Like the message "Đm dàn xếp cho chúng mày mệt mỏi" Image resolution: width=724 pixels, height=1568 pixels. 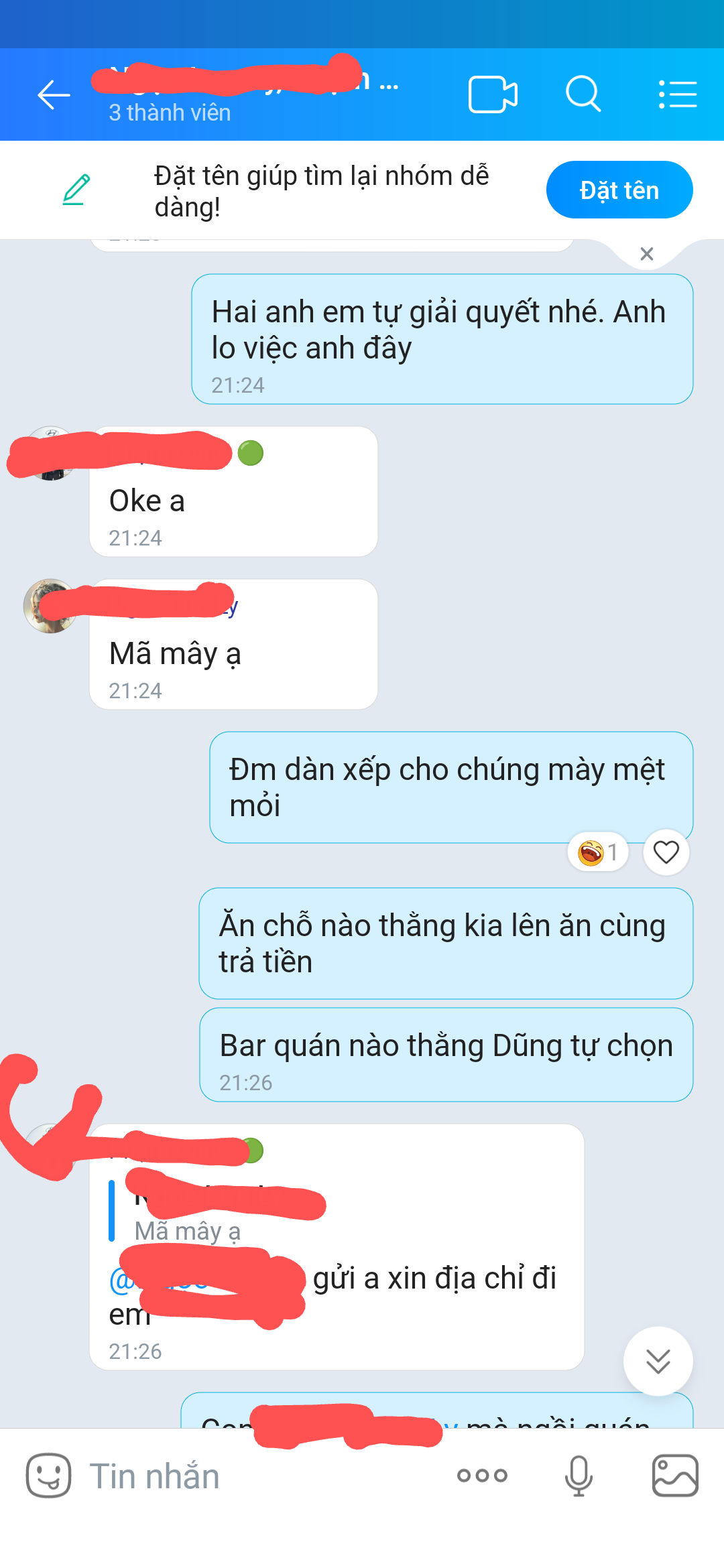[666, 852]
